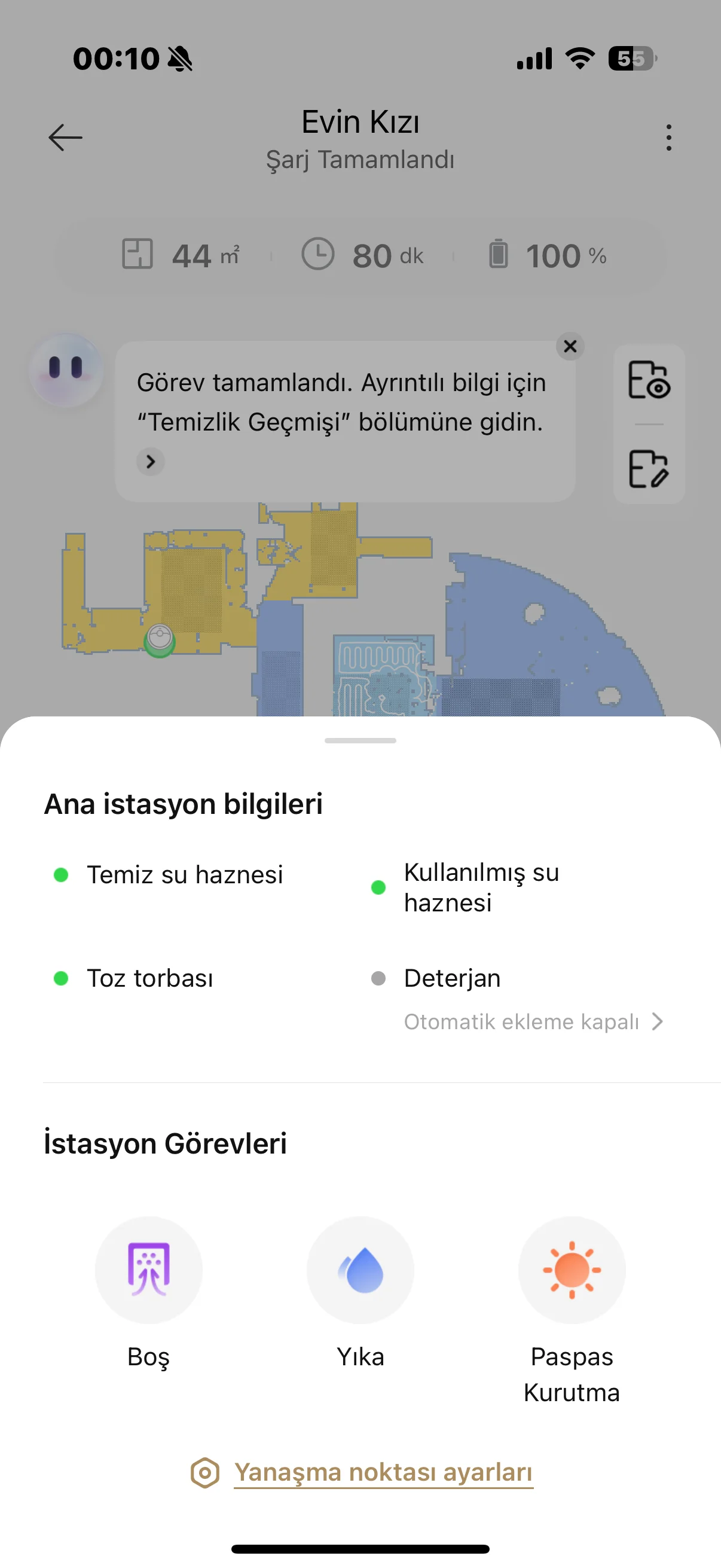Screen dimensions: 721x1568
Task: Dismiss the Görev tamamlandı message
Action: pos(570,346)
